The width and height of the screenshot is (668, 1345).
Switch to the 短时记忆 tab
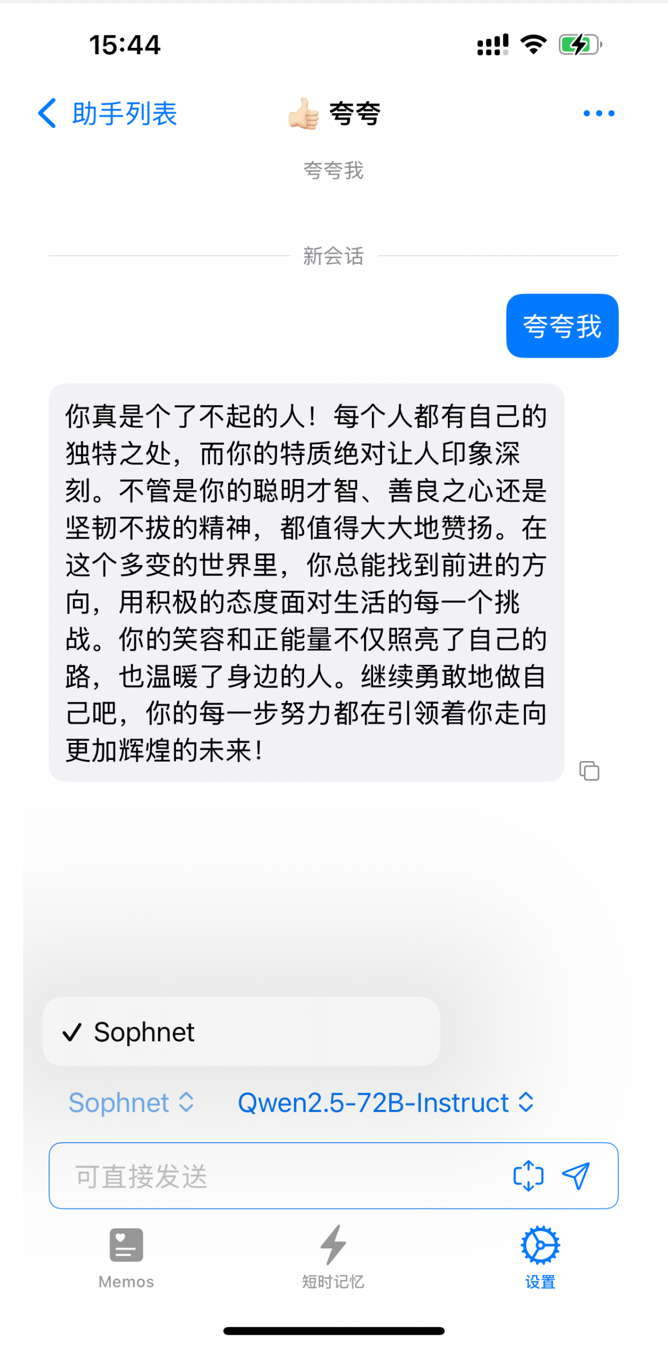click(x=333, y=1257)
